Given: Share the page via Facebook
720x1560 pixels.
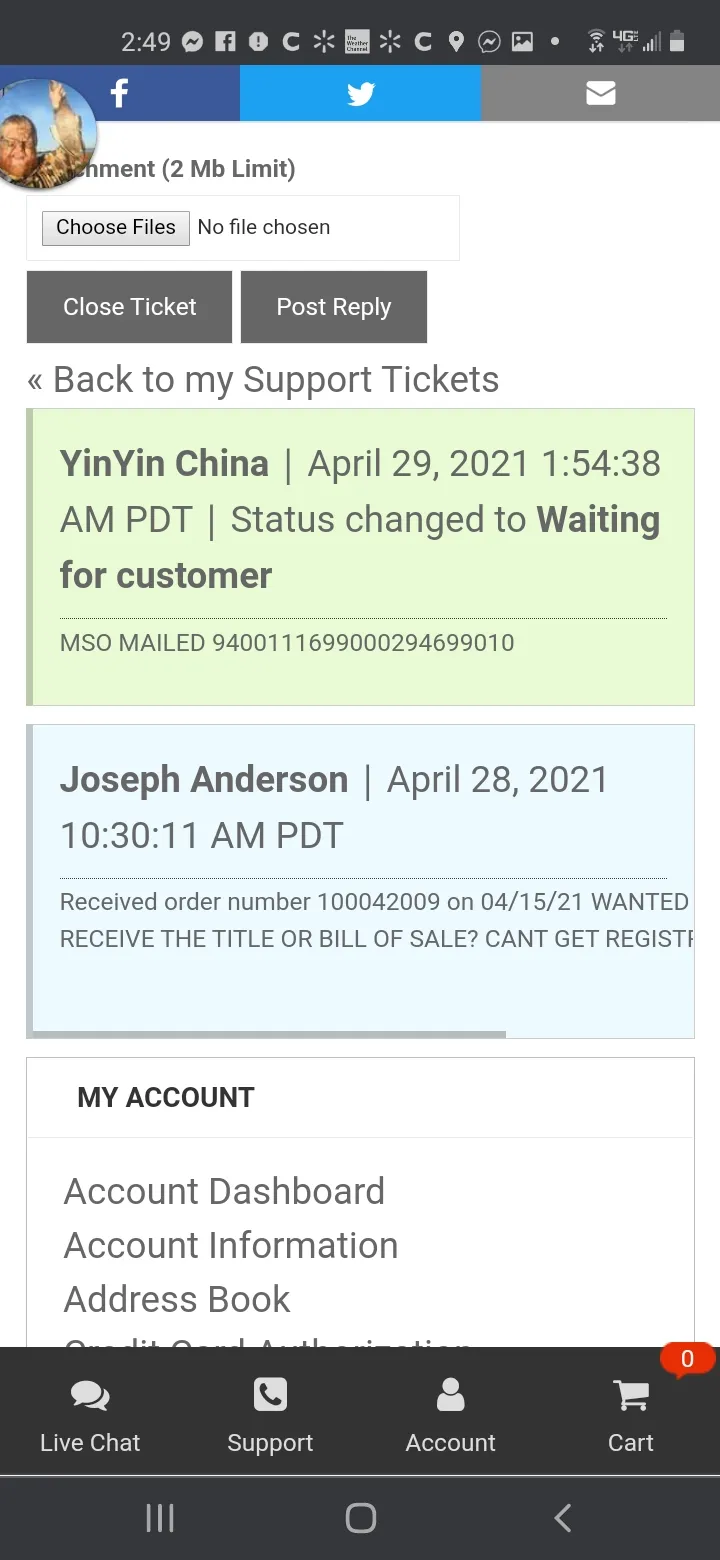Looking at the screenshot, I should coord(120,93).
